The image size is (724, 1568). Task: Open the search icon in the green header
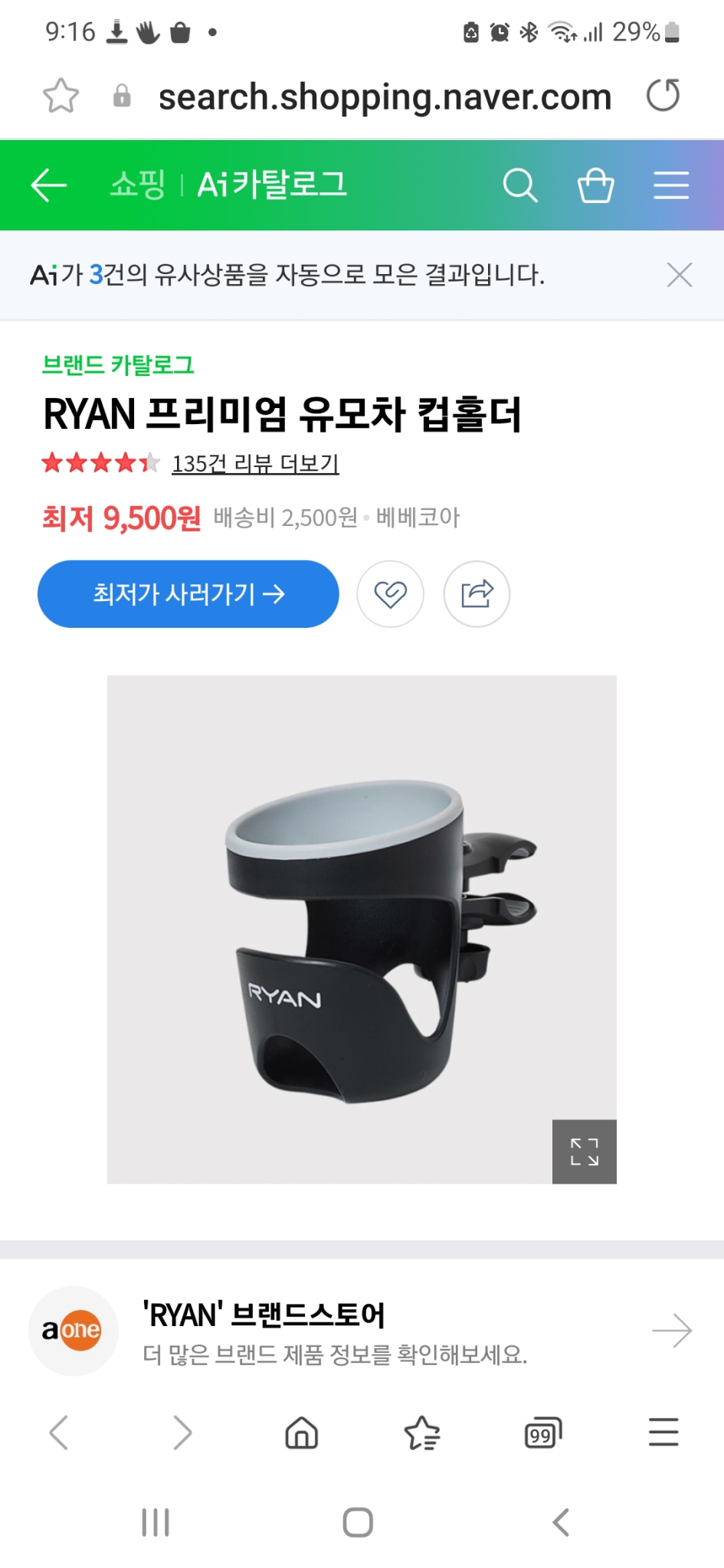(x=520, y=185)
